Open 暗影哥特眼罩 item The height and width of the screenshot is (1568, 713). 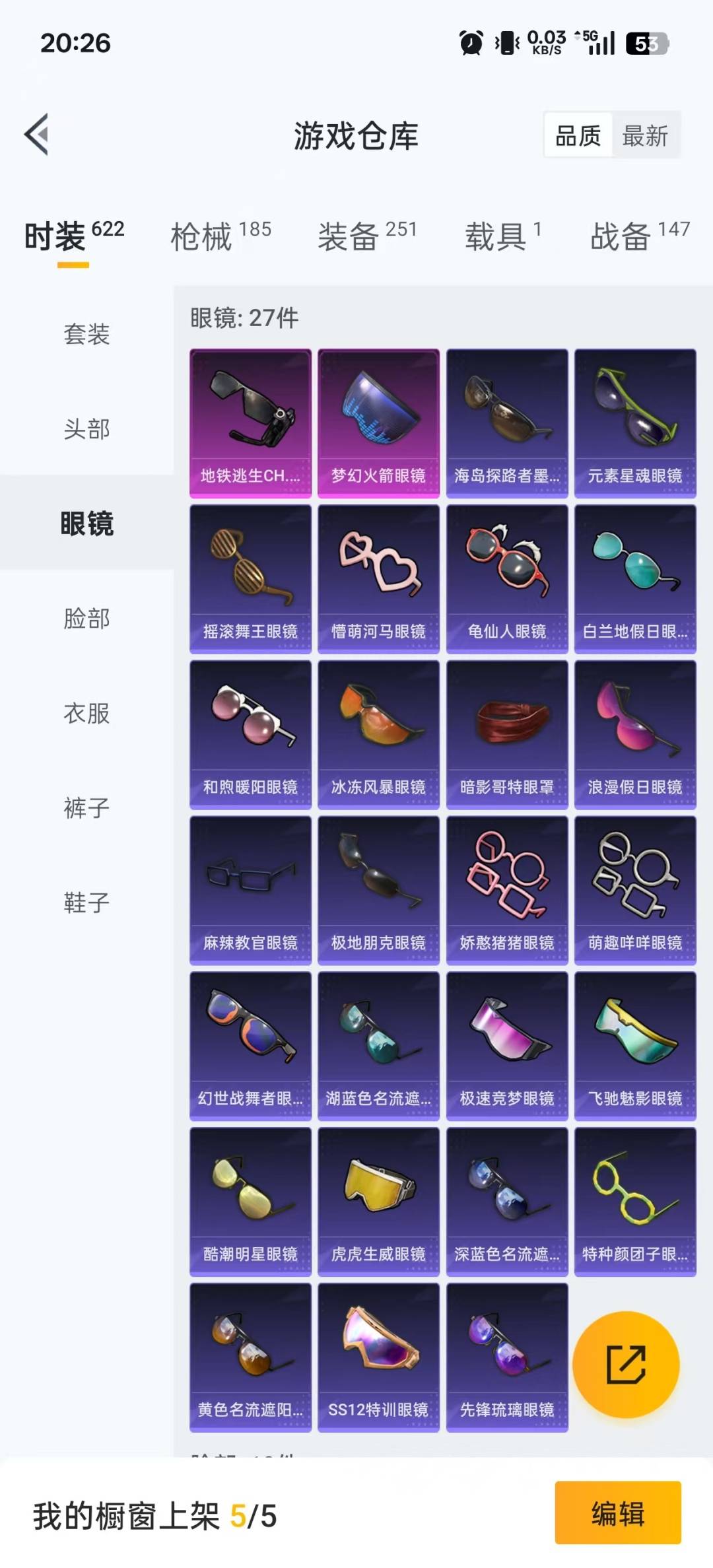507,735
